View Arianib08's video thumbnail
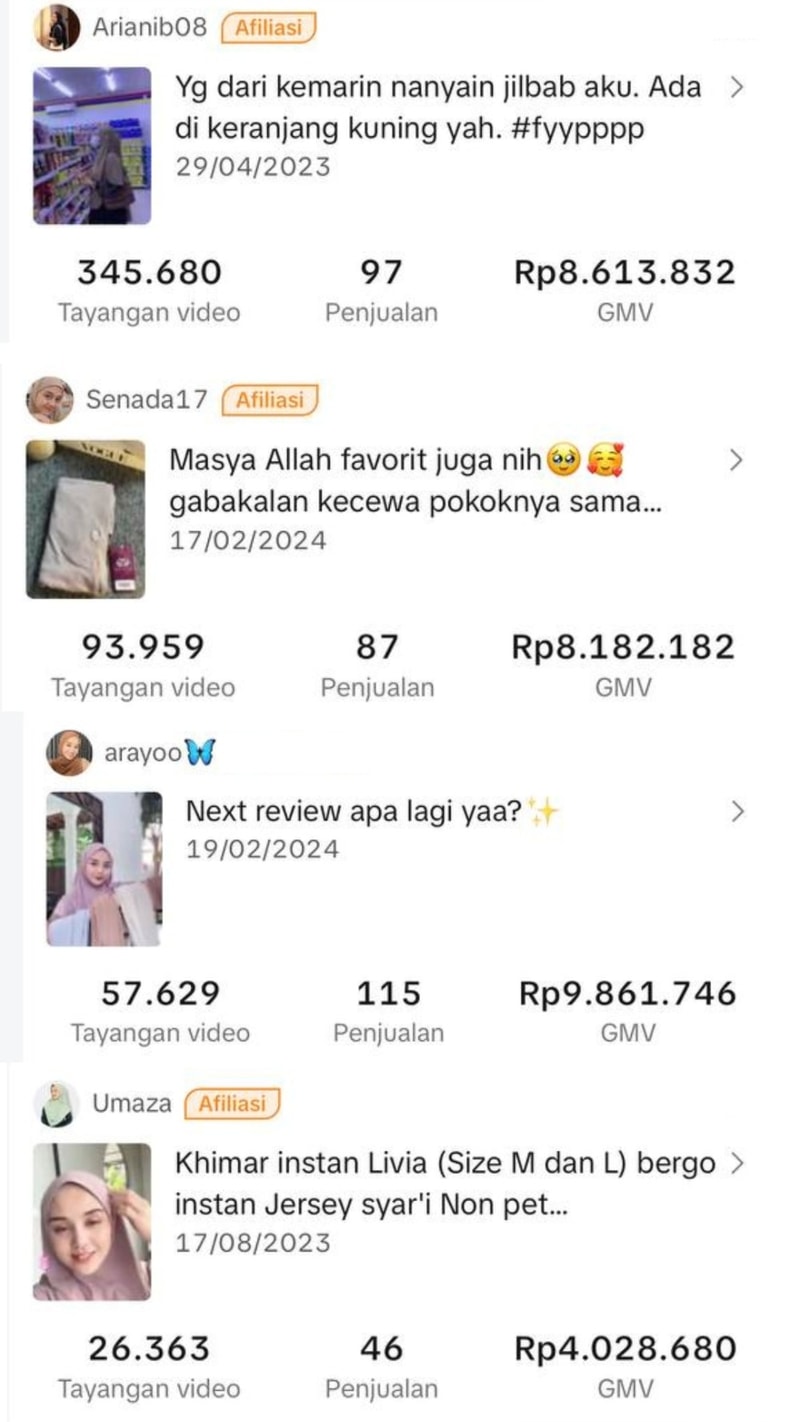Image resolution: width=800 pixels, height=1422 pixels. (x=92, y=146)
